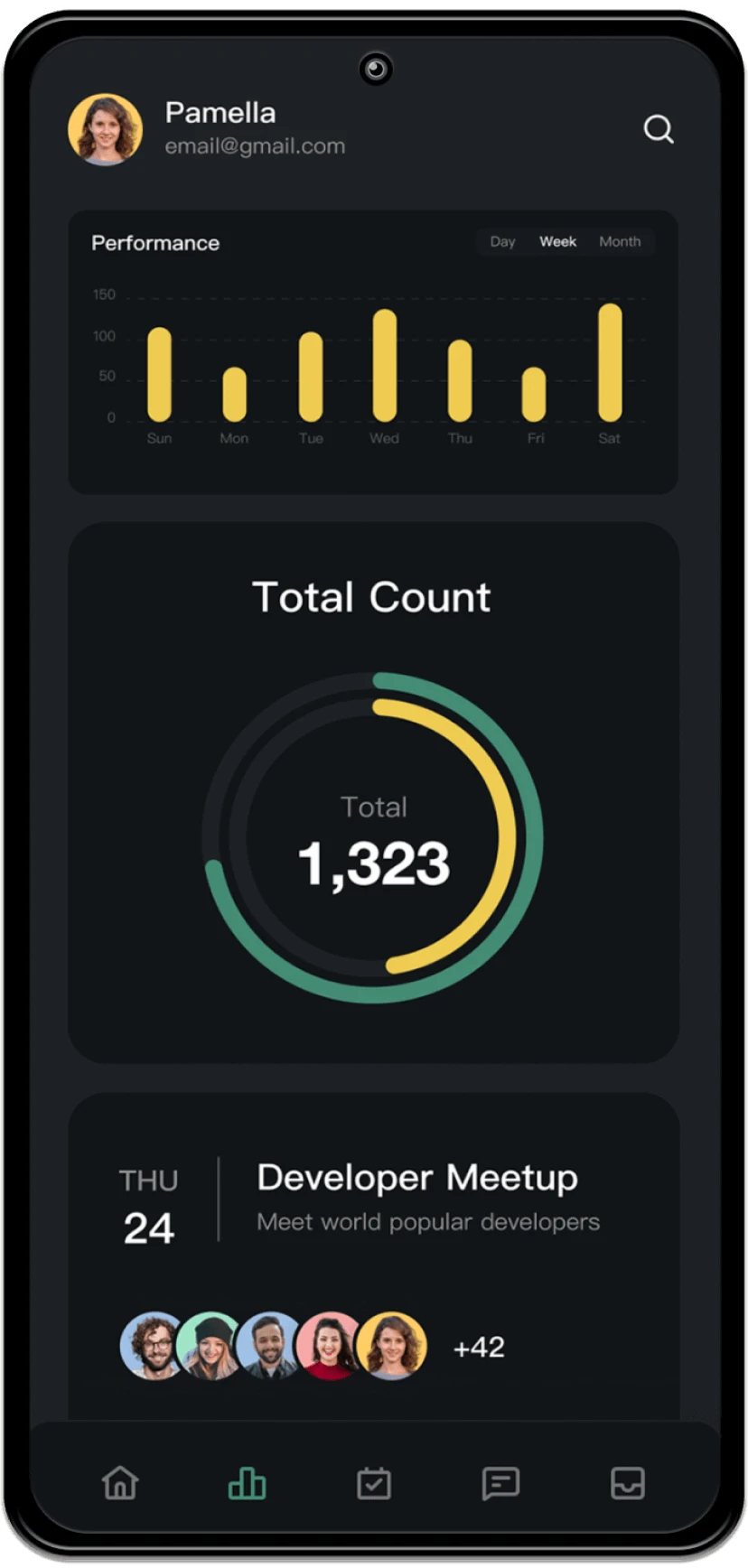The width and height of the screenshot is (748, 1568).
Task: Open Pamella's profile picture
Action: [106, 129]
